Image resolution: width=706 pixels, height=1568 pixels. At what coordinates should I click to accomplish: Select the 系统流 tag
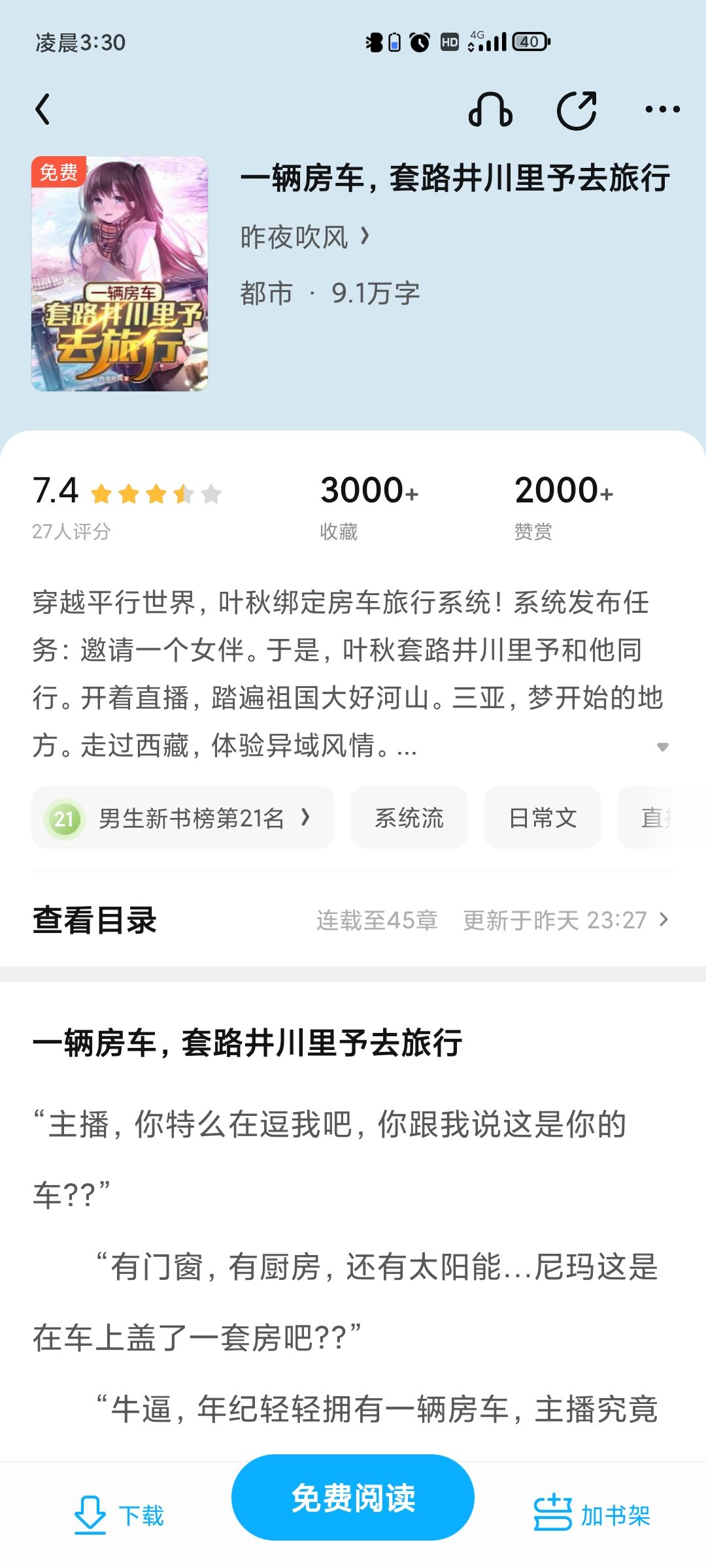pos(409,818)
